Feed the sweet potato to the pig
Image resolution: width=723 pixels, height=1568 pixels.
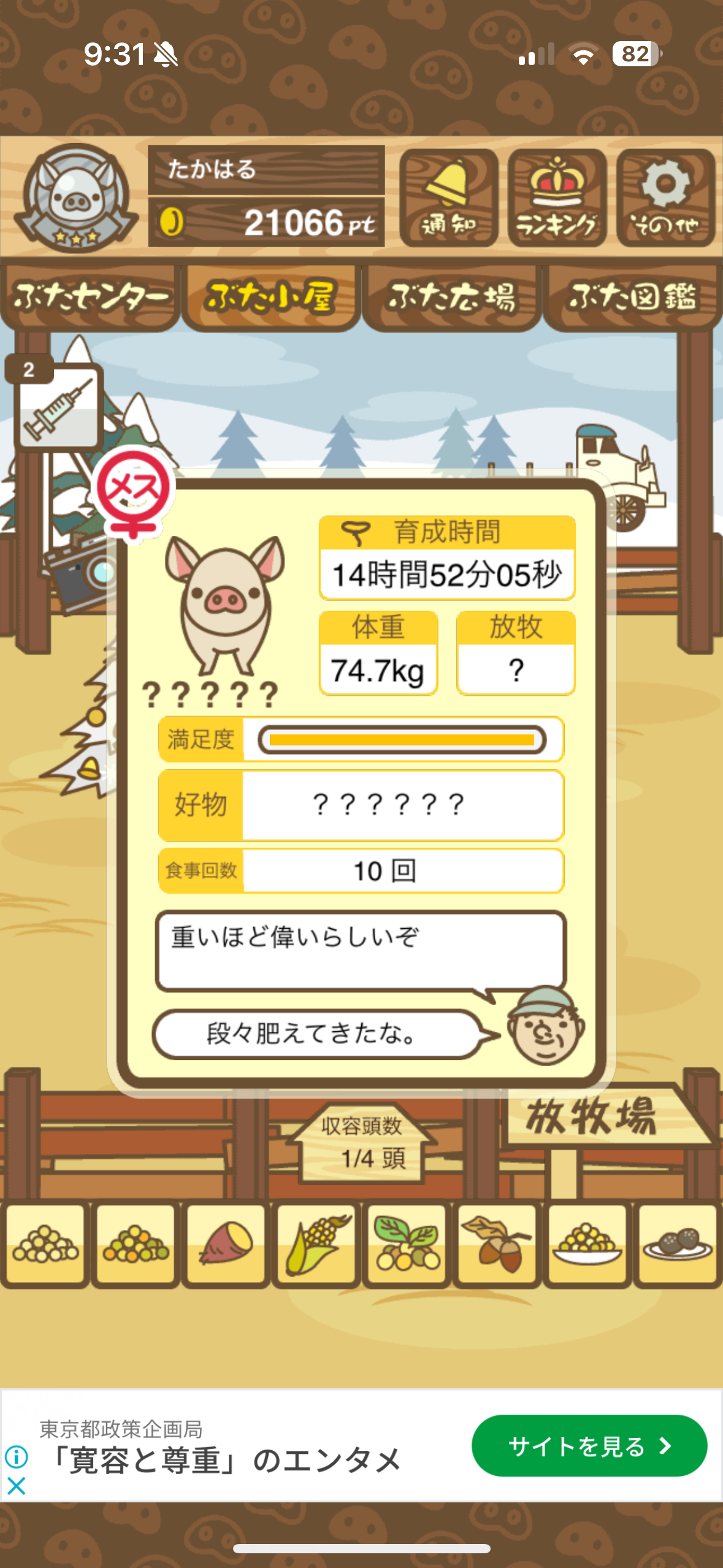coord(226,1243)
